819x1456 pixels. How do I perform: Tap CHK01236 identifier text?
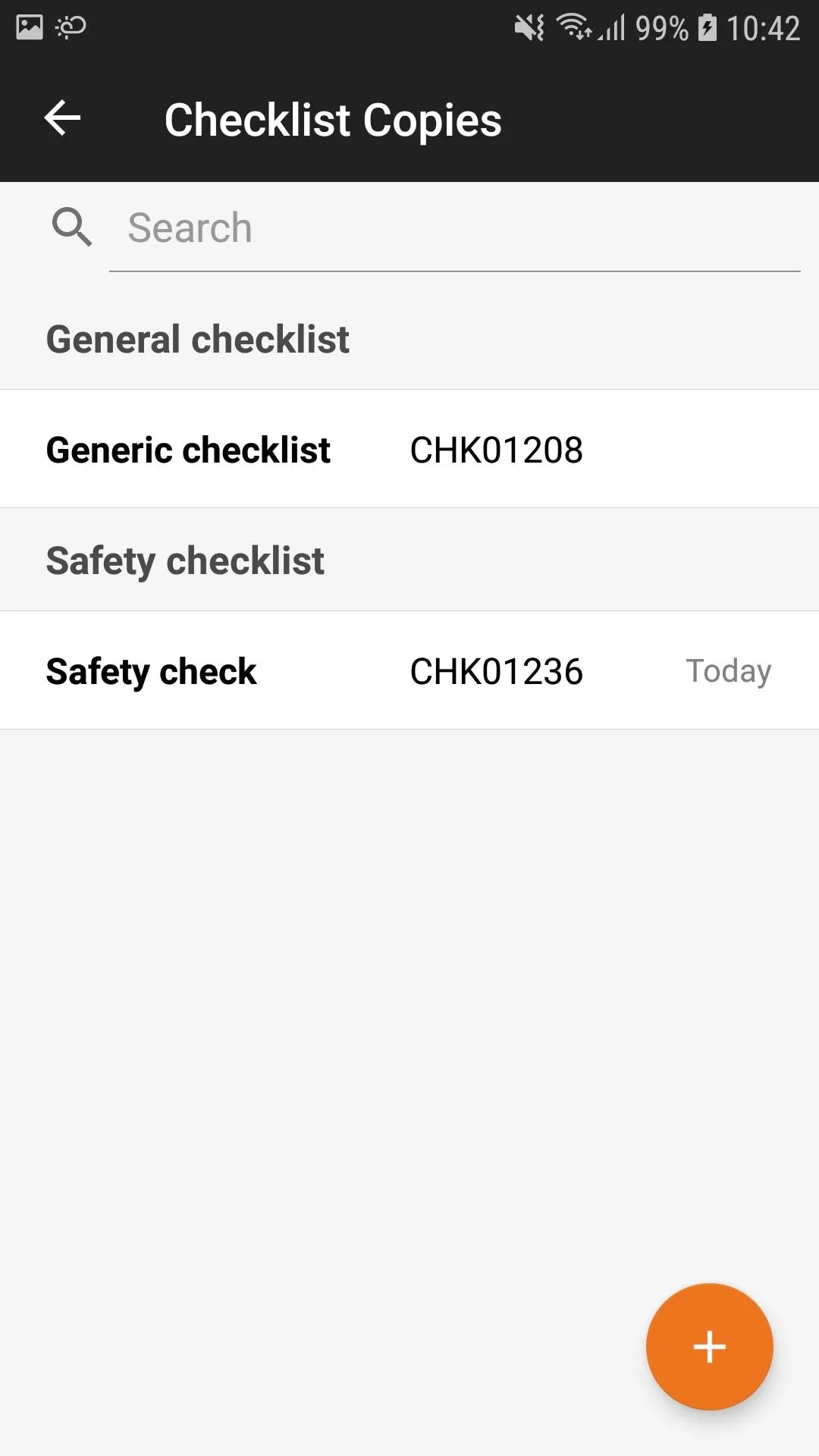[x=495, y=670]
